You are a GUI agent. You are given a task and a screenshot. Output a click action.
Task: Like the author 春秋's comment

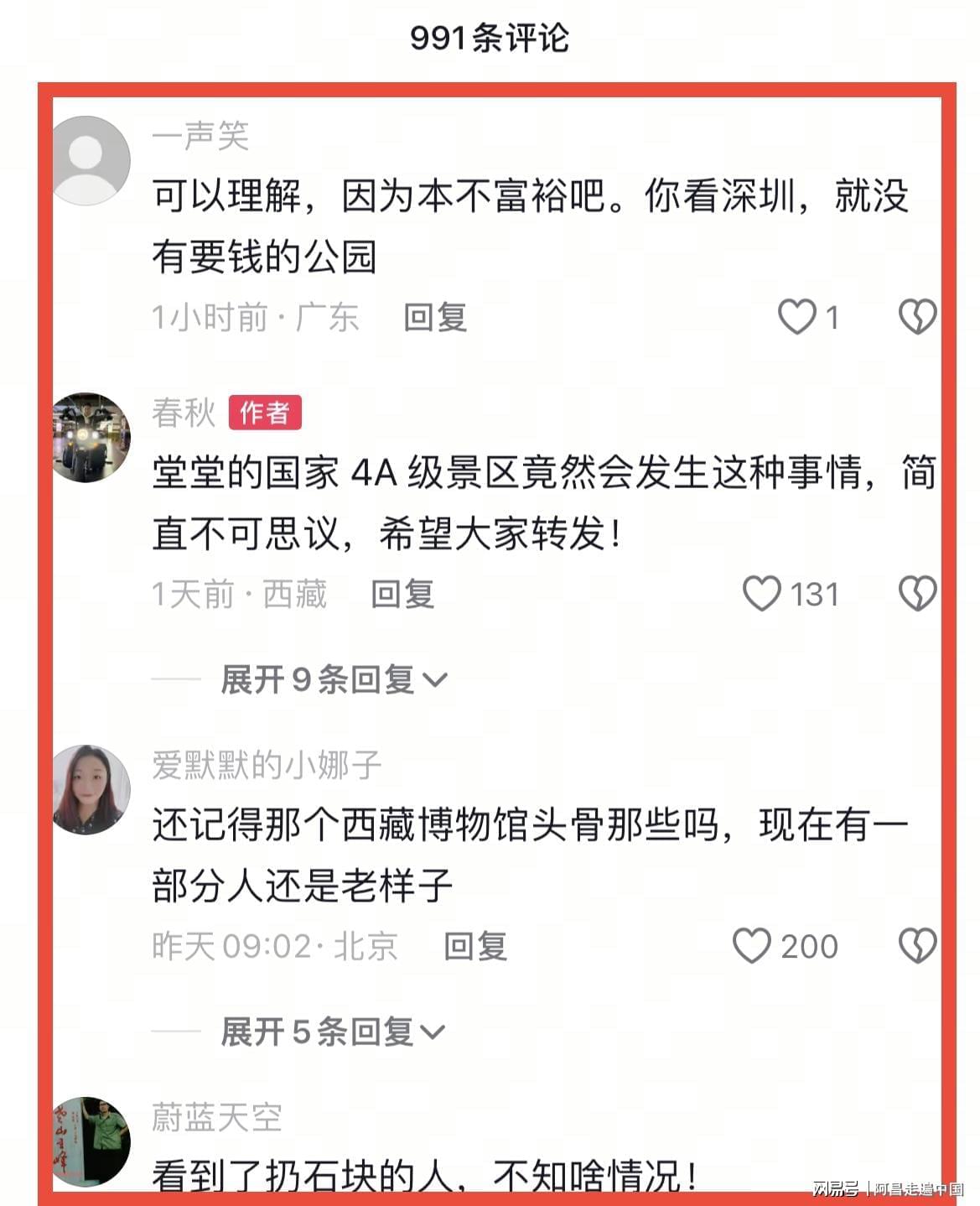pos(761,594)
